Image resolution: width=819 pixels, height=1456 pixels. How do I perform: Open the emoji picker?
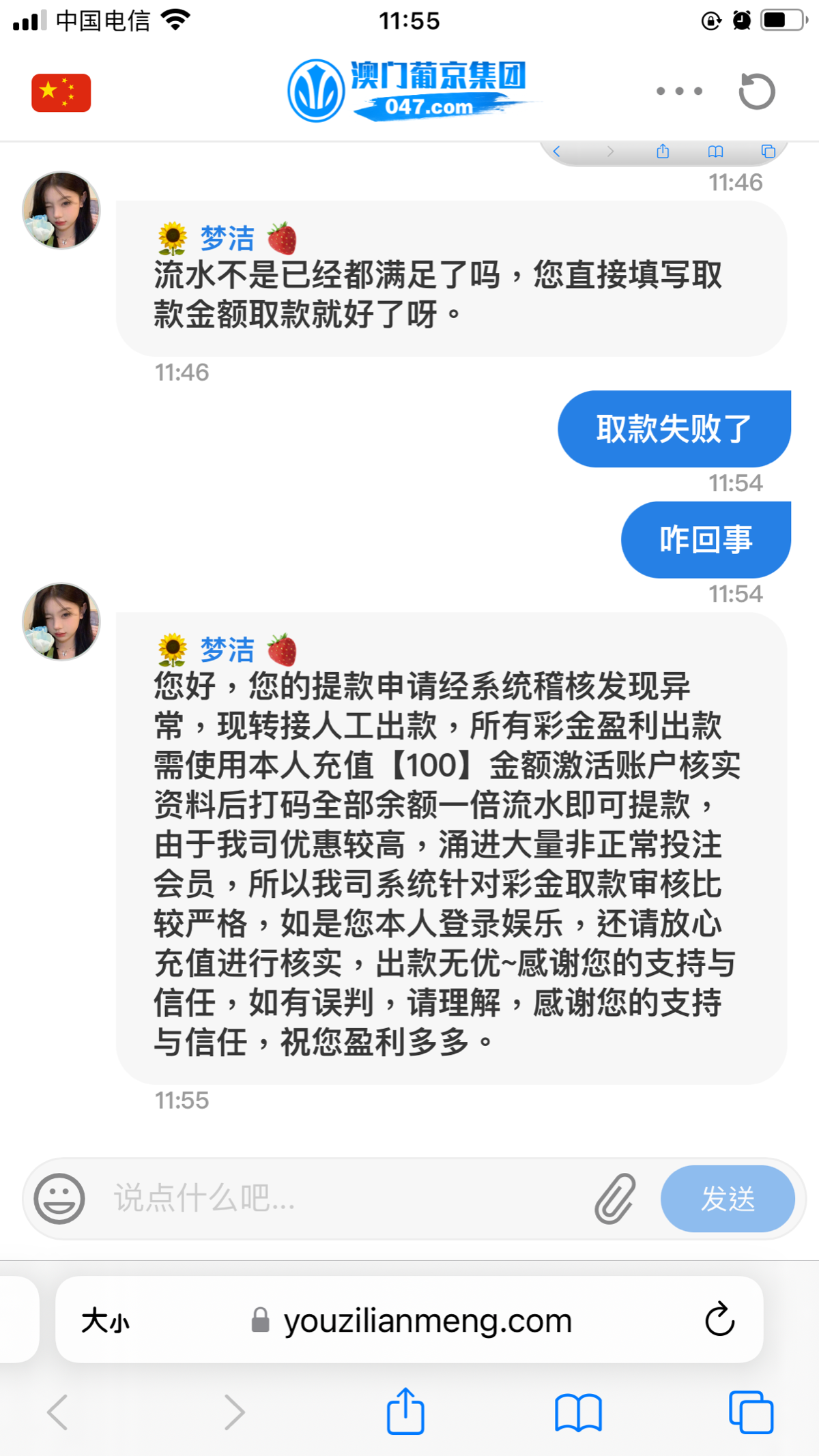point(59,1198)
